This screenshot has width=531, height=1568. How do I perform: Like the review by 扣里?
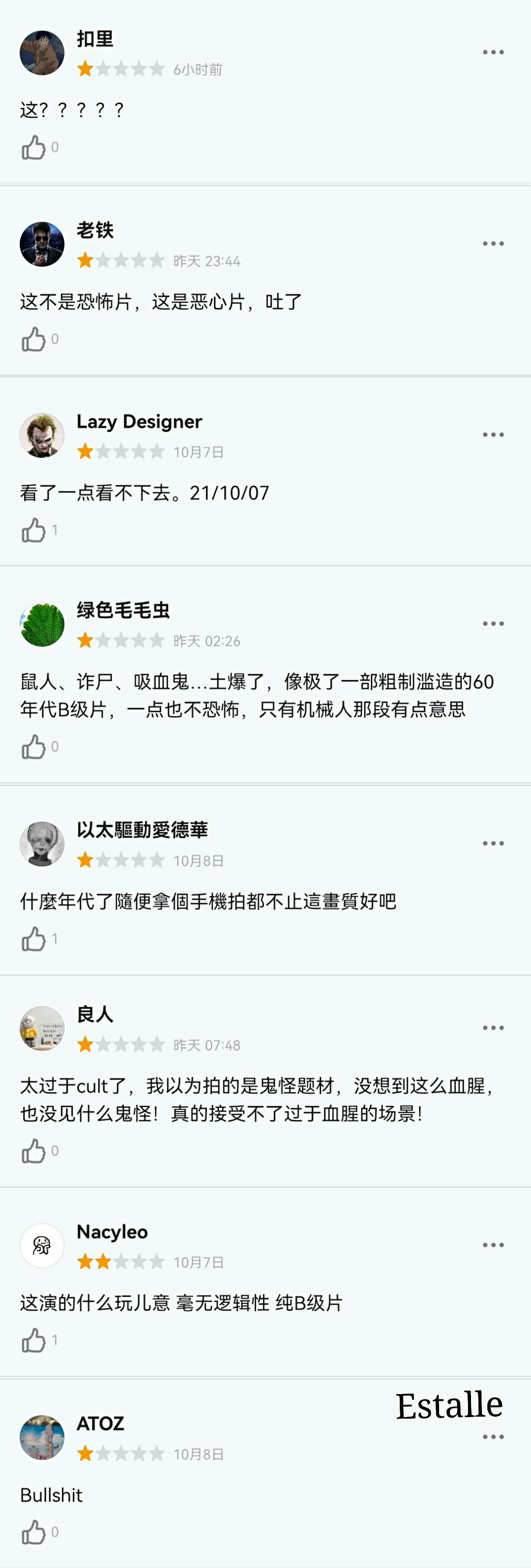(x=33, y=147)
